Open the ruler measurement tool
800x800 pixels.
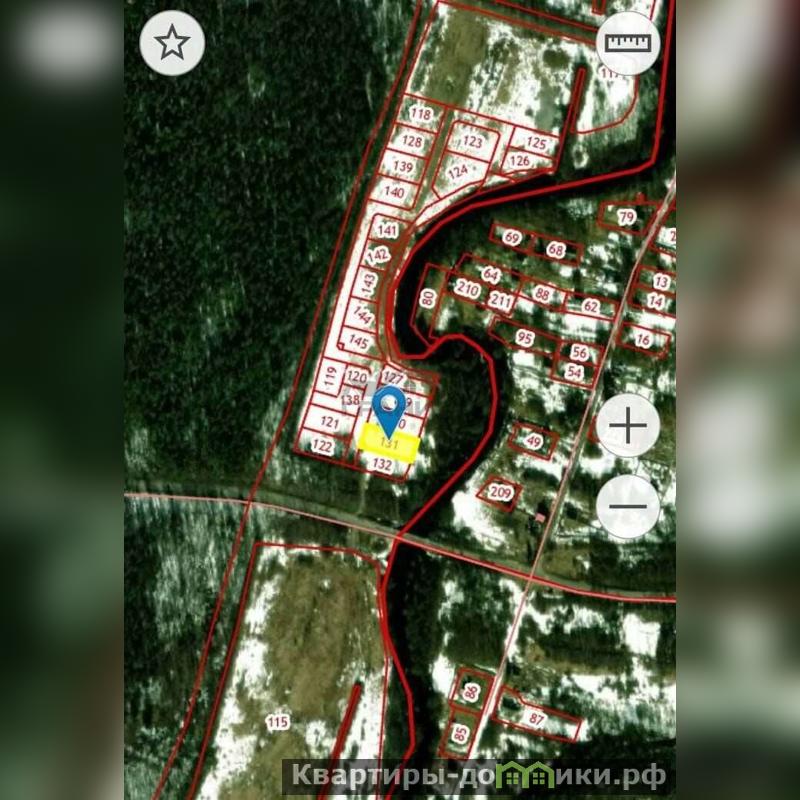coord(628,43)
